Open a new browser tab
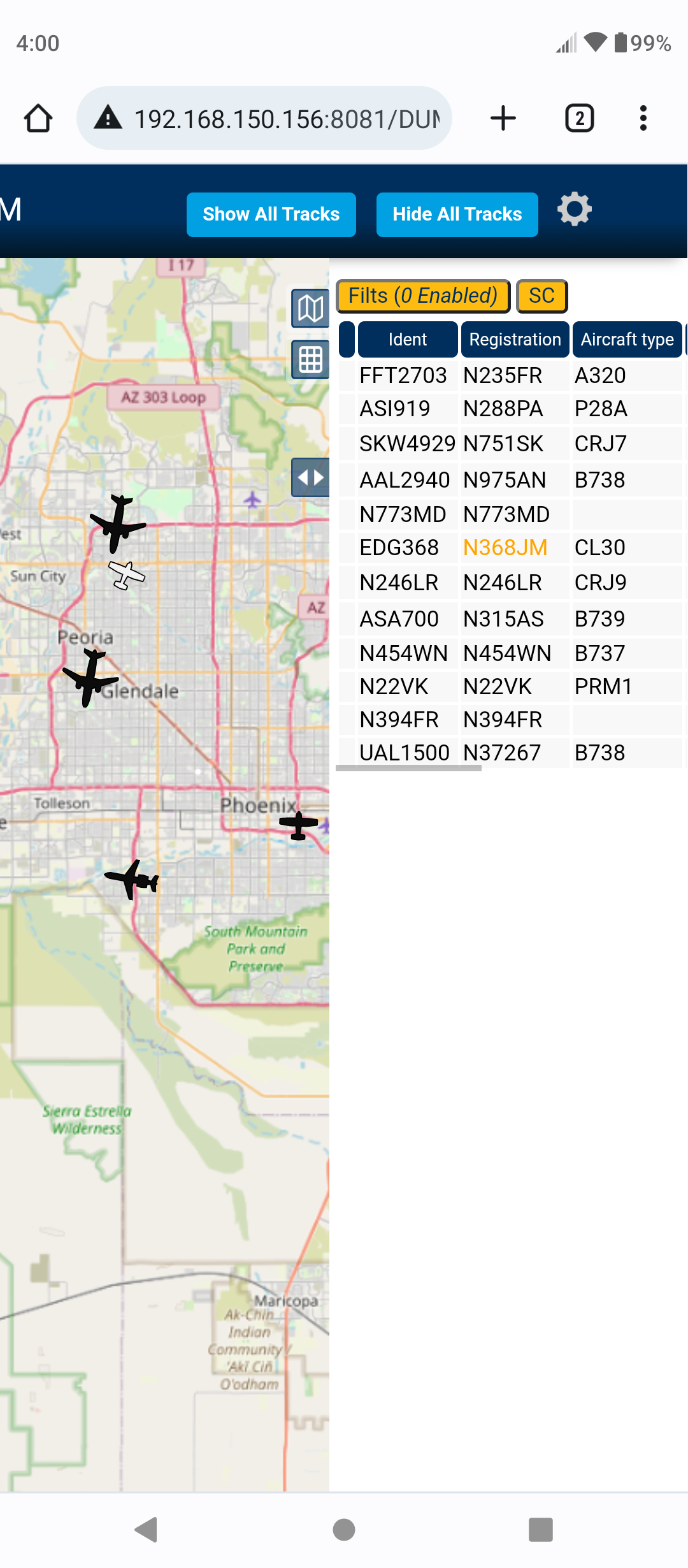Viewport: 688px width, 1568px height. click(503, 119)
